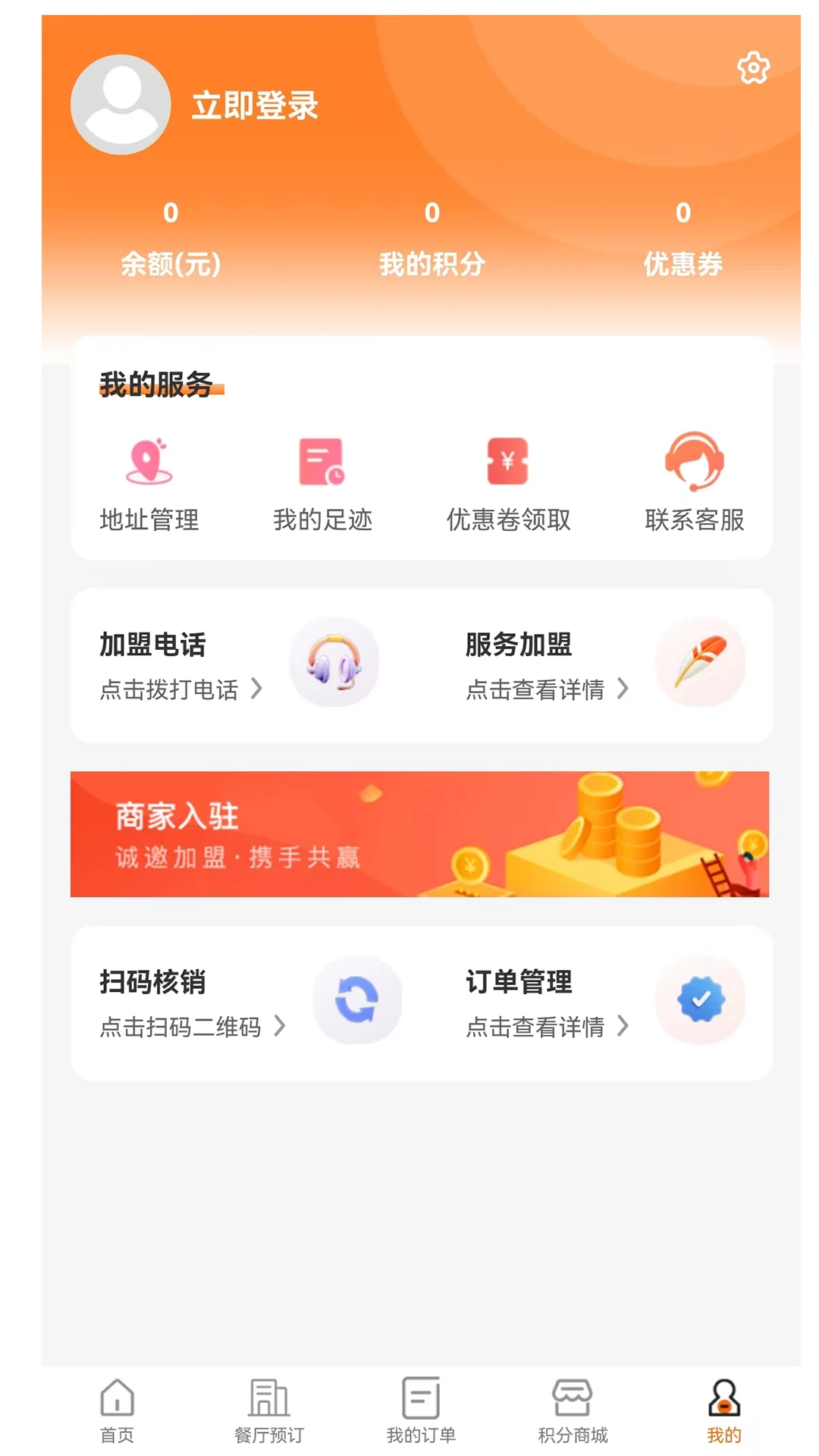Image resolution: width=819 pixels, height=1456 pixels.
Task: Expand 订单管理 details chevron
Action: tap(623, 1028)
